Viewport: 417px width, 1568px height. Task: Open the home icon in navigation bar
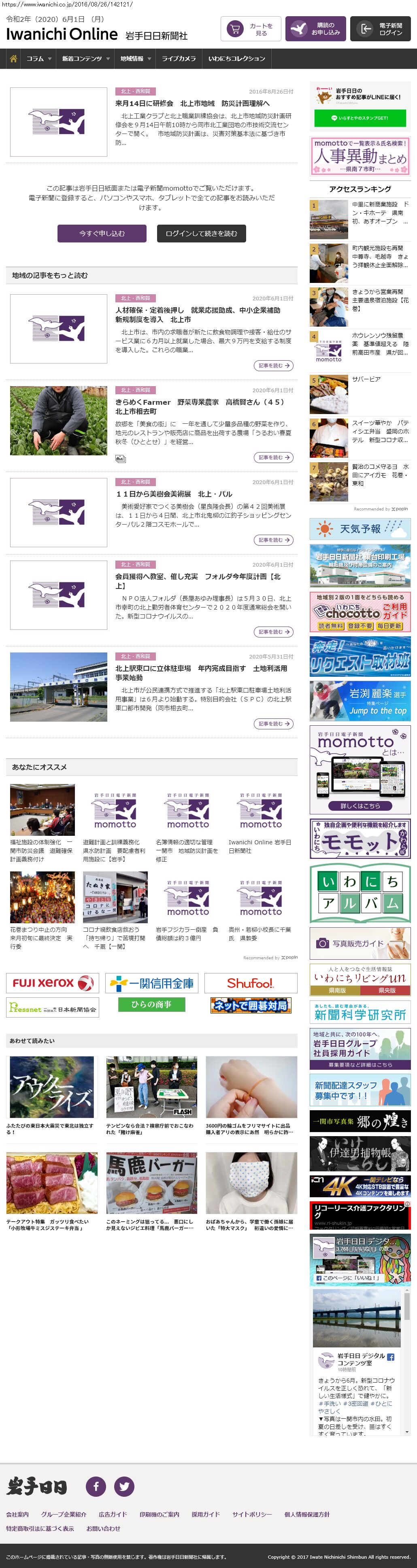pyautogui.click(x=13, y=59)
